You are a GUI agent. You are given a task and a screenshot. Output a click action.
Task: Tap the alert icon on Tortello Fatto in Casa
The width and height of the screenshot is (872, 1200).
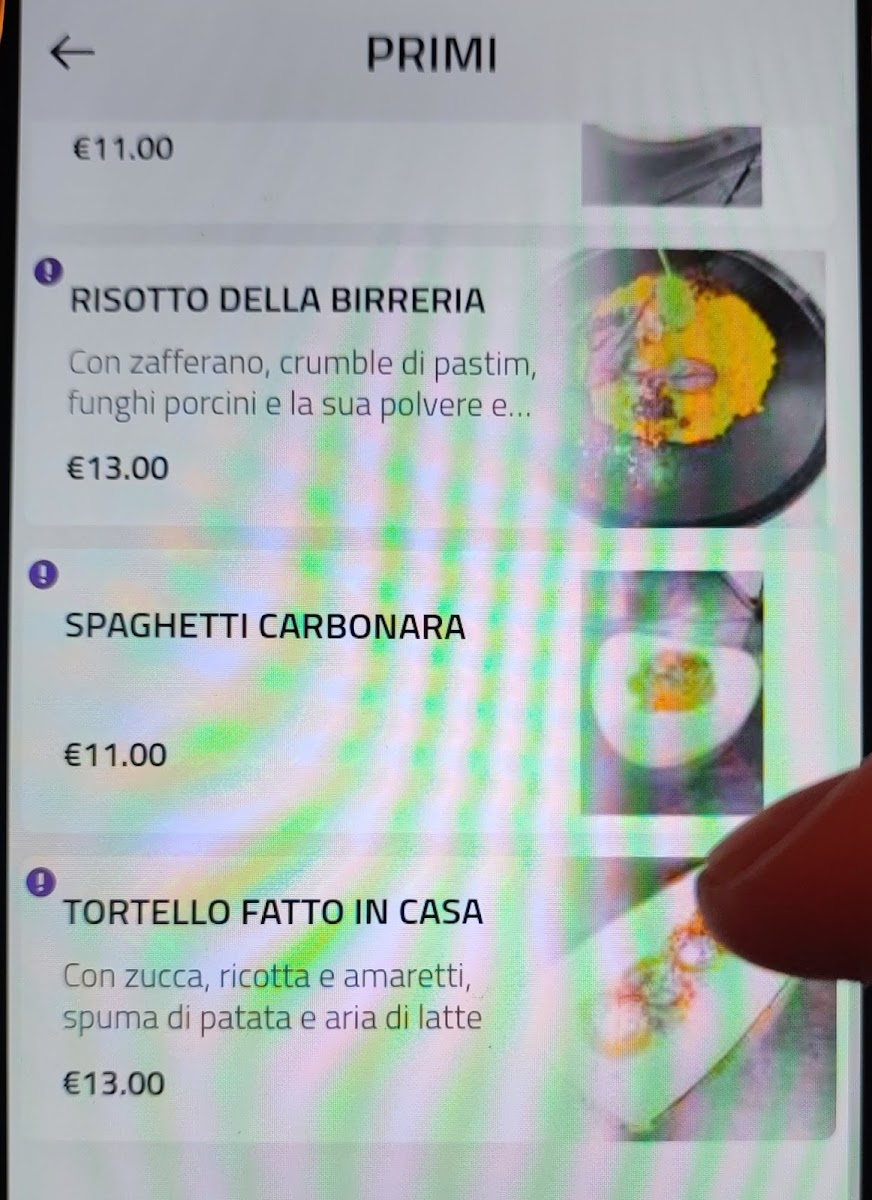point(40,881)
